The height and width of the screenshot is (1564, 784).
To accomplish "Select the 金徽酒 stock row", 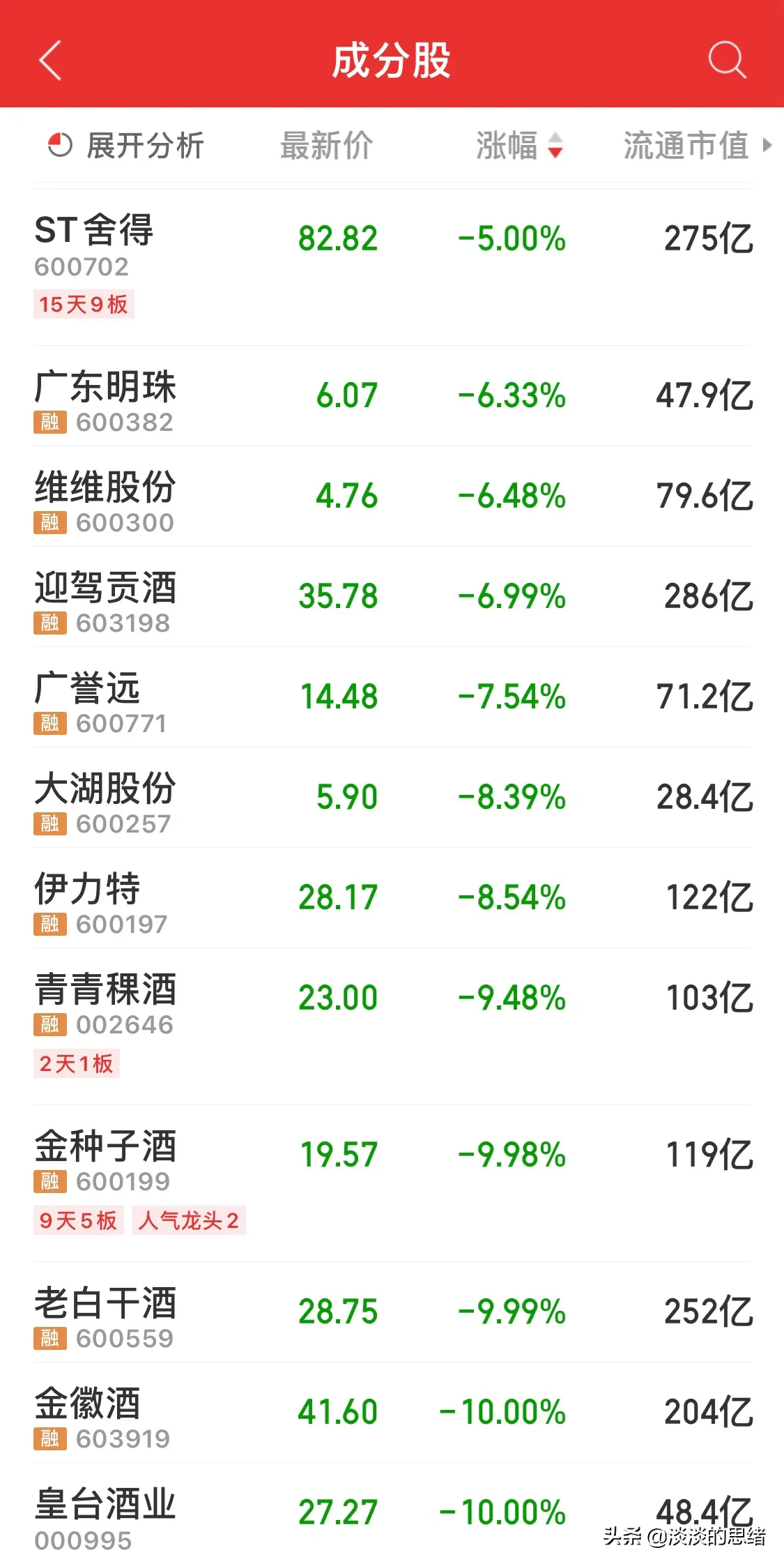I will pyautogui.click(x=392, y=1413).
